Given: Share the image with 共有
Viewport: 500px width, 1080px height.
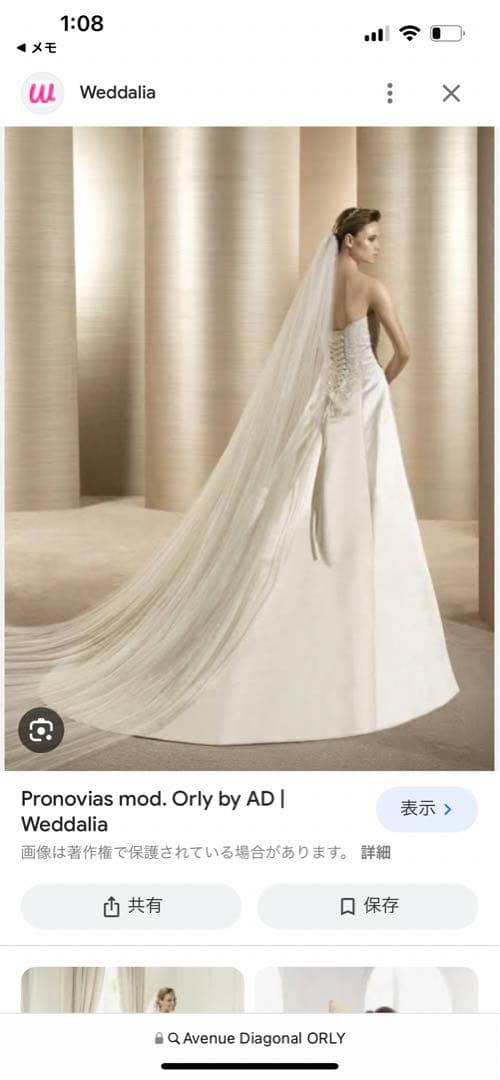Looking at the screenshot, I should pos(131,906).
